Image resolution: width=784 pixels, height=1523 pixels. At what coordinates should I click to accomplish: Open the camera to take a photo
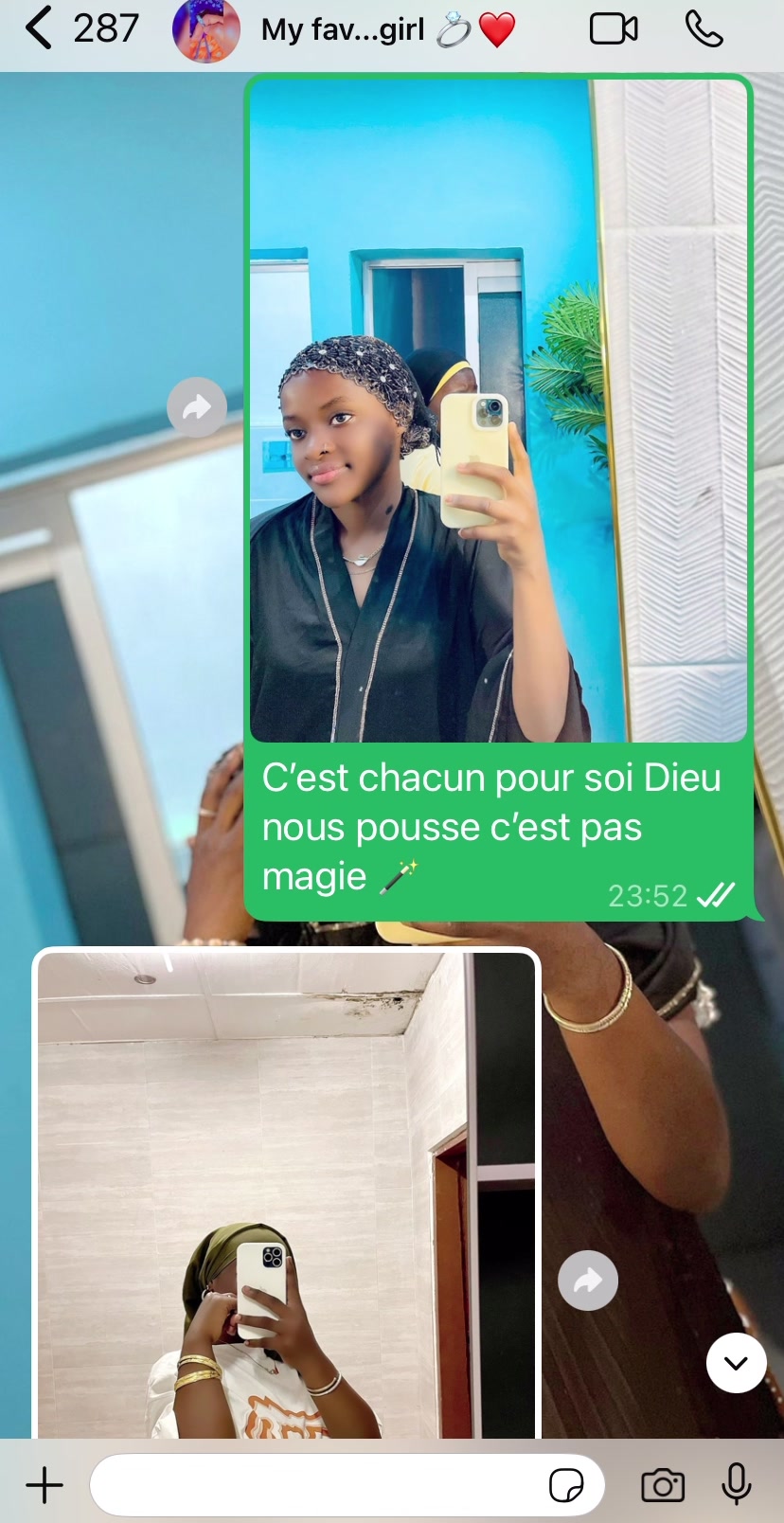click(x=663, y=1485)
